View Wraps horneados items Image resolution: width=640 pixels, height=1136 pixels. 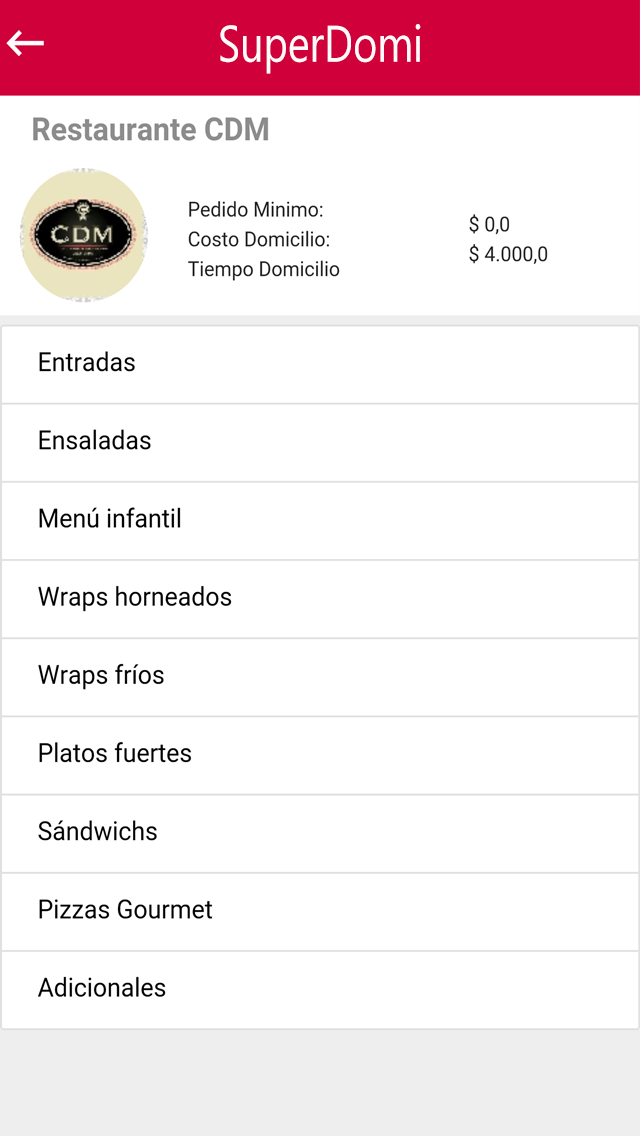pos(320,598)
